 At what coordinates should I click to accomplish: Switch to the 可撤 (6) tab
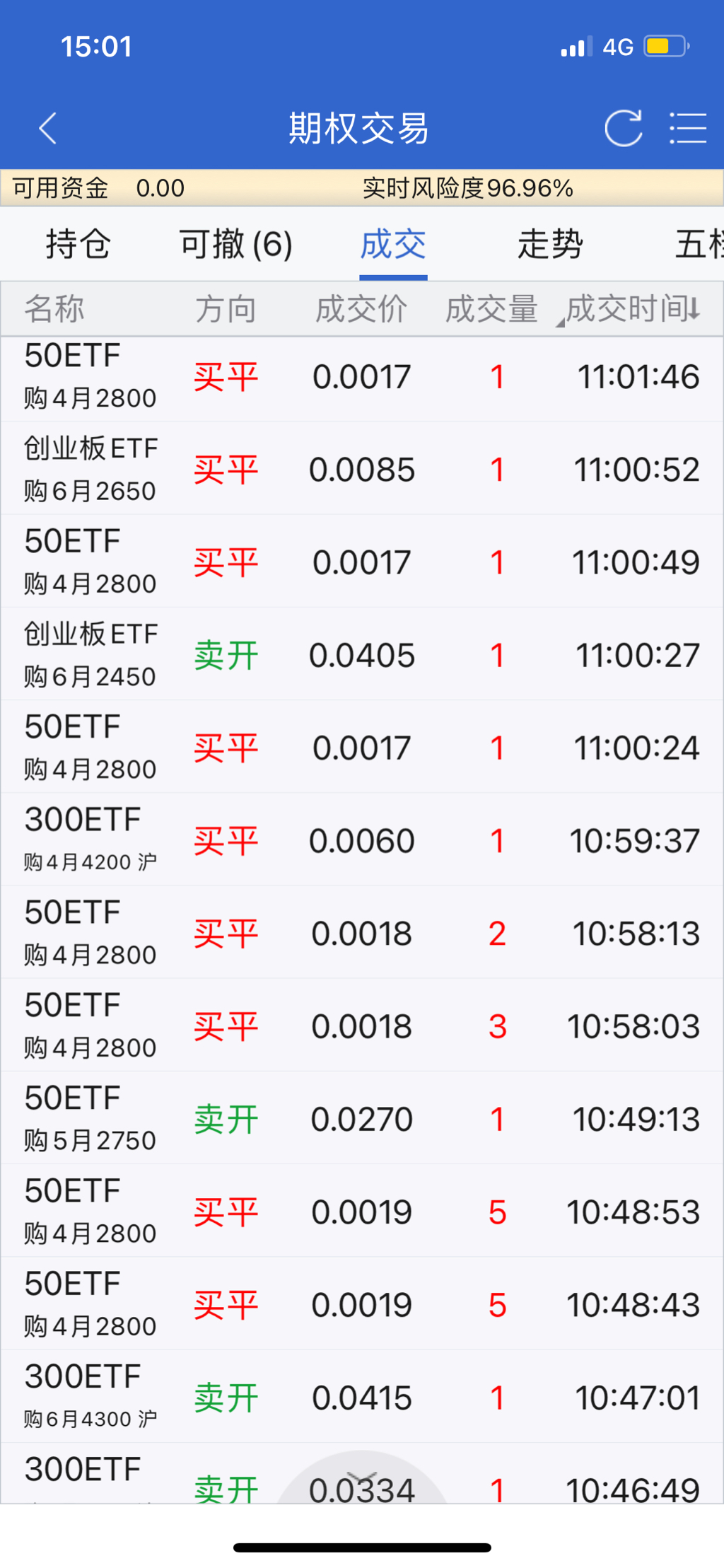[235, 244]
